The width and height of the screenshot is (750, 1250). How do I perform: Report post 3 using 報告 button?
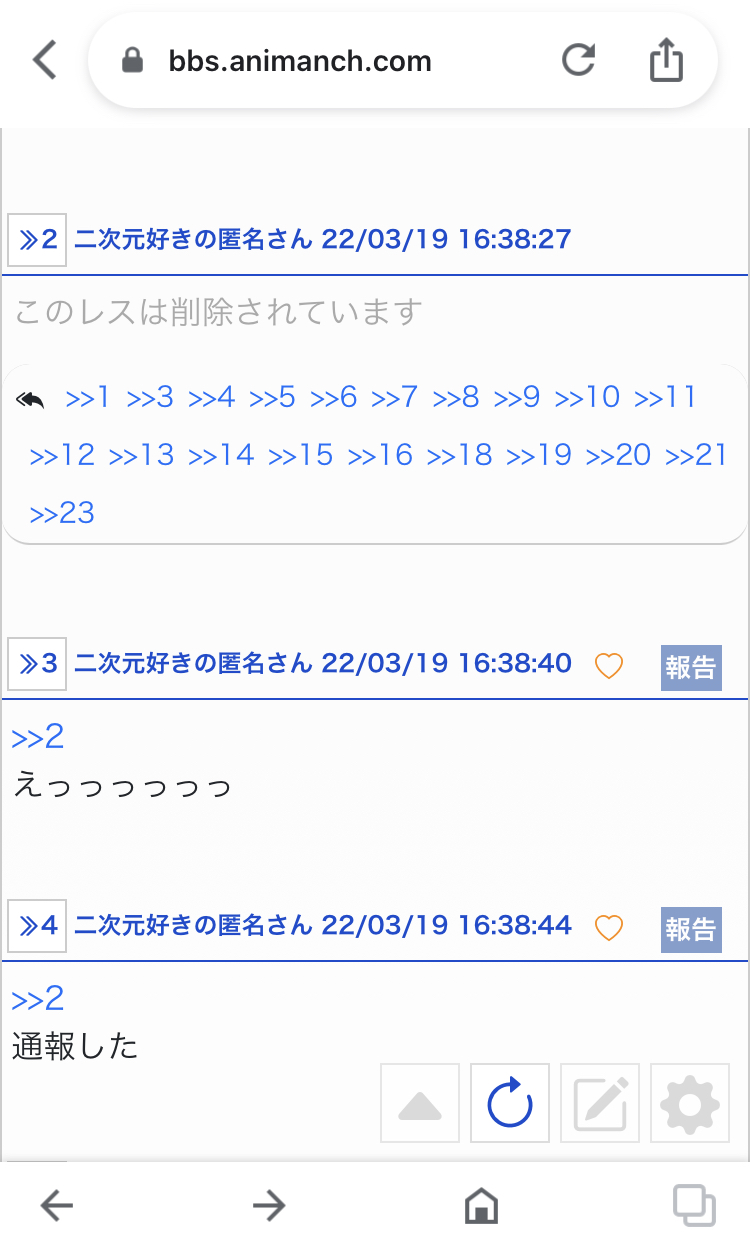(x=690, y=668)
